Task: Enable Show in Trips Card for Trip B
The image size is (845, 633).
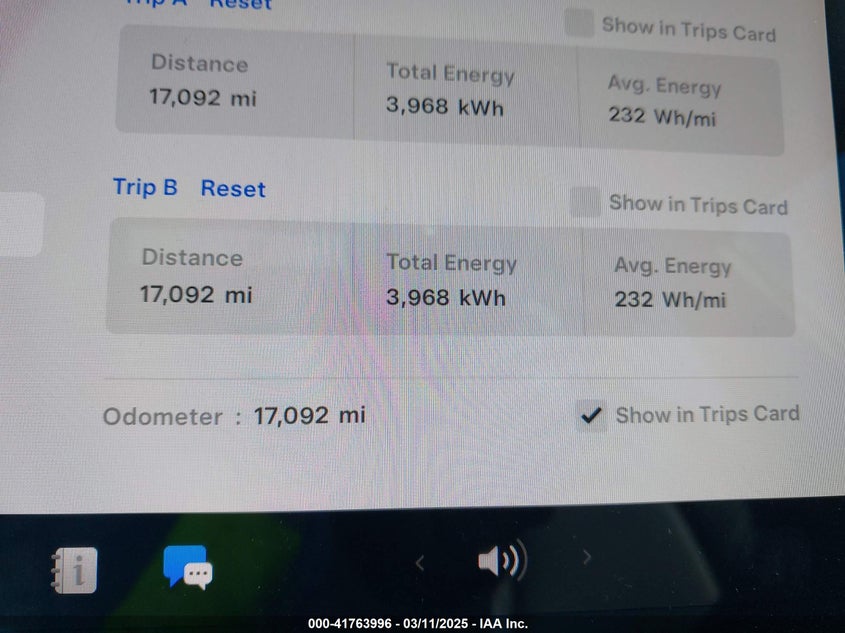Action: click(x=585, y=202)
